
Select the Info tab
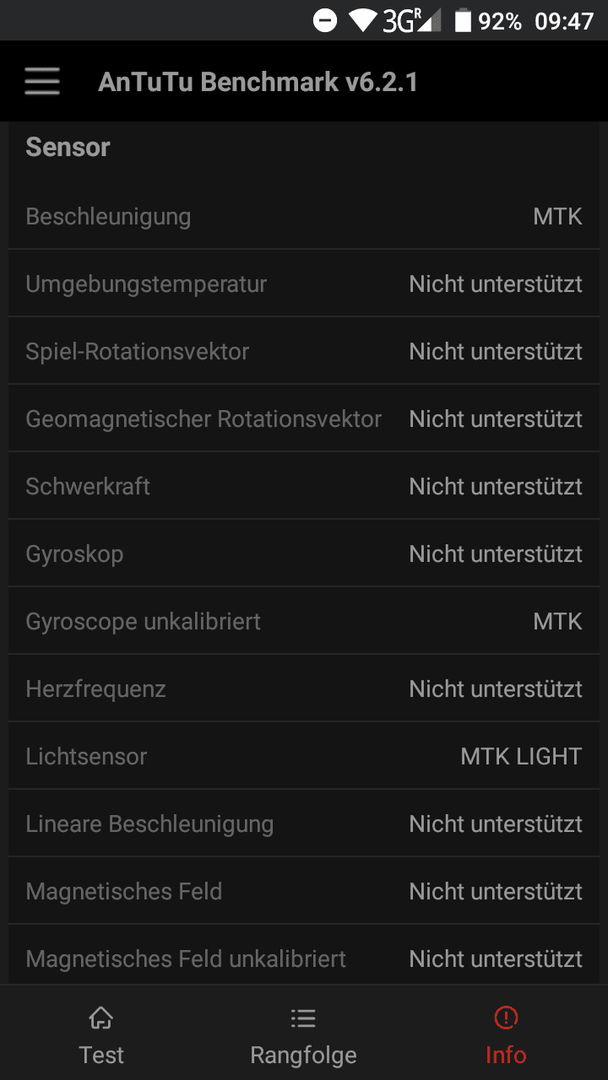point(506,1035)
